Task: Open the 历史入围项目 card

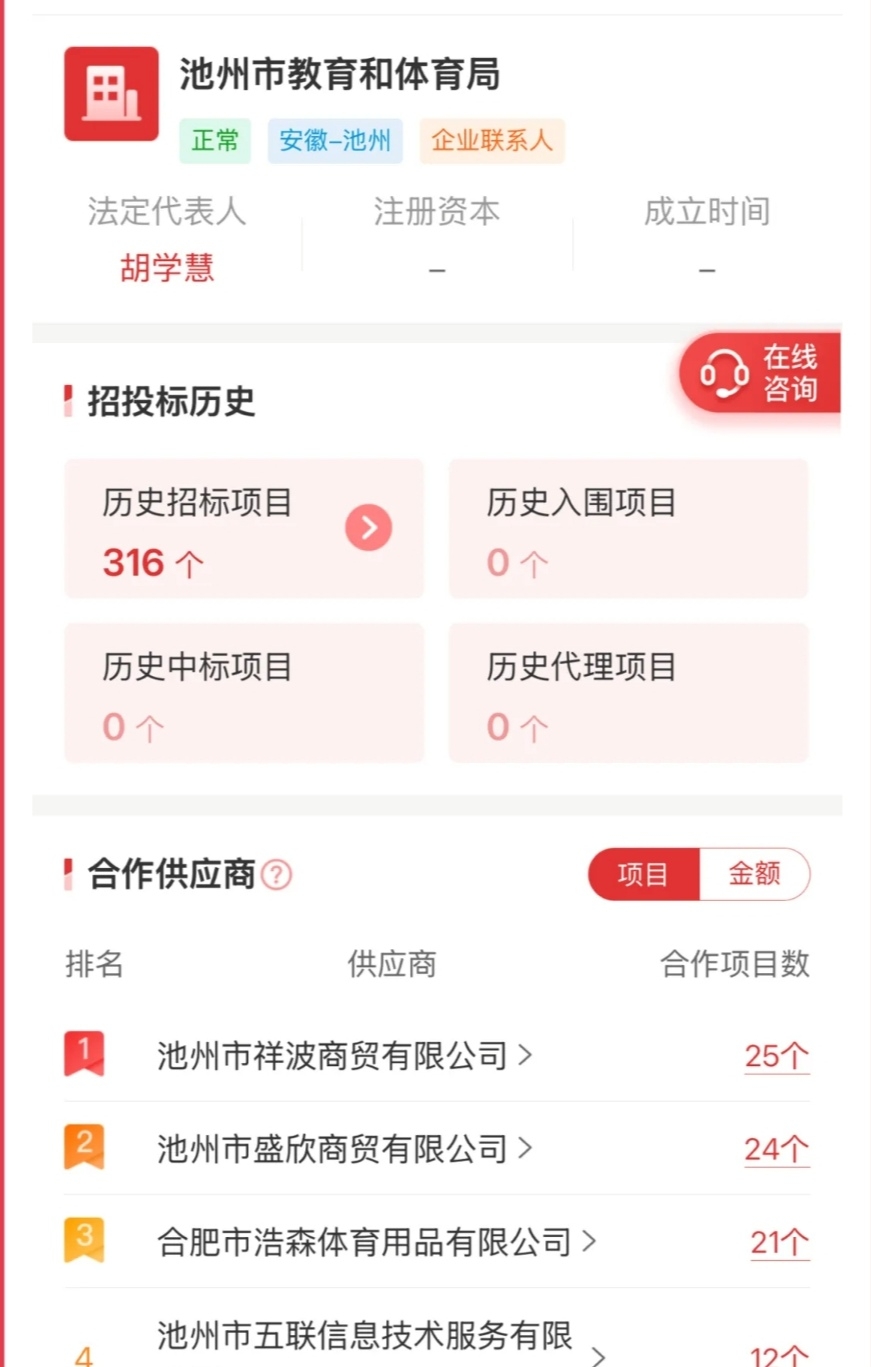Action: [x=628, y=529]
